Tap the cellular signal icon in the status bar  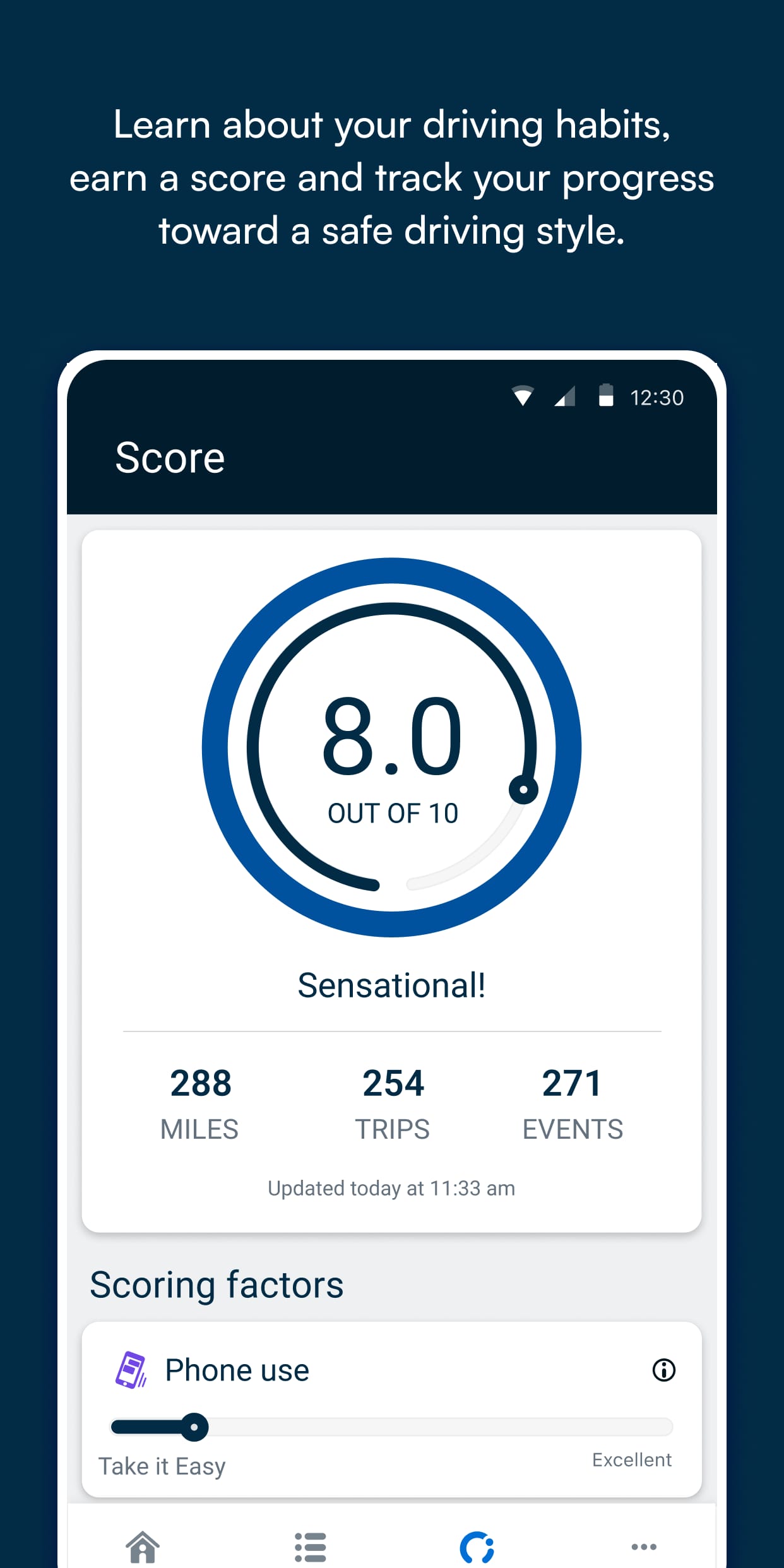(x=564, y=396)
